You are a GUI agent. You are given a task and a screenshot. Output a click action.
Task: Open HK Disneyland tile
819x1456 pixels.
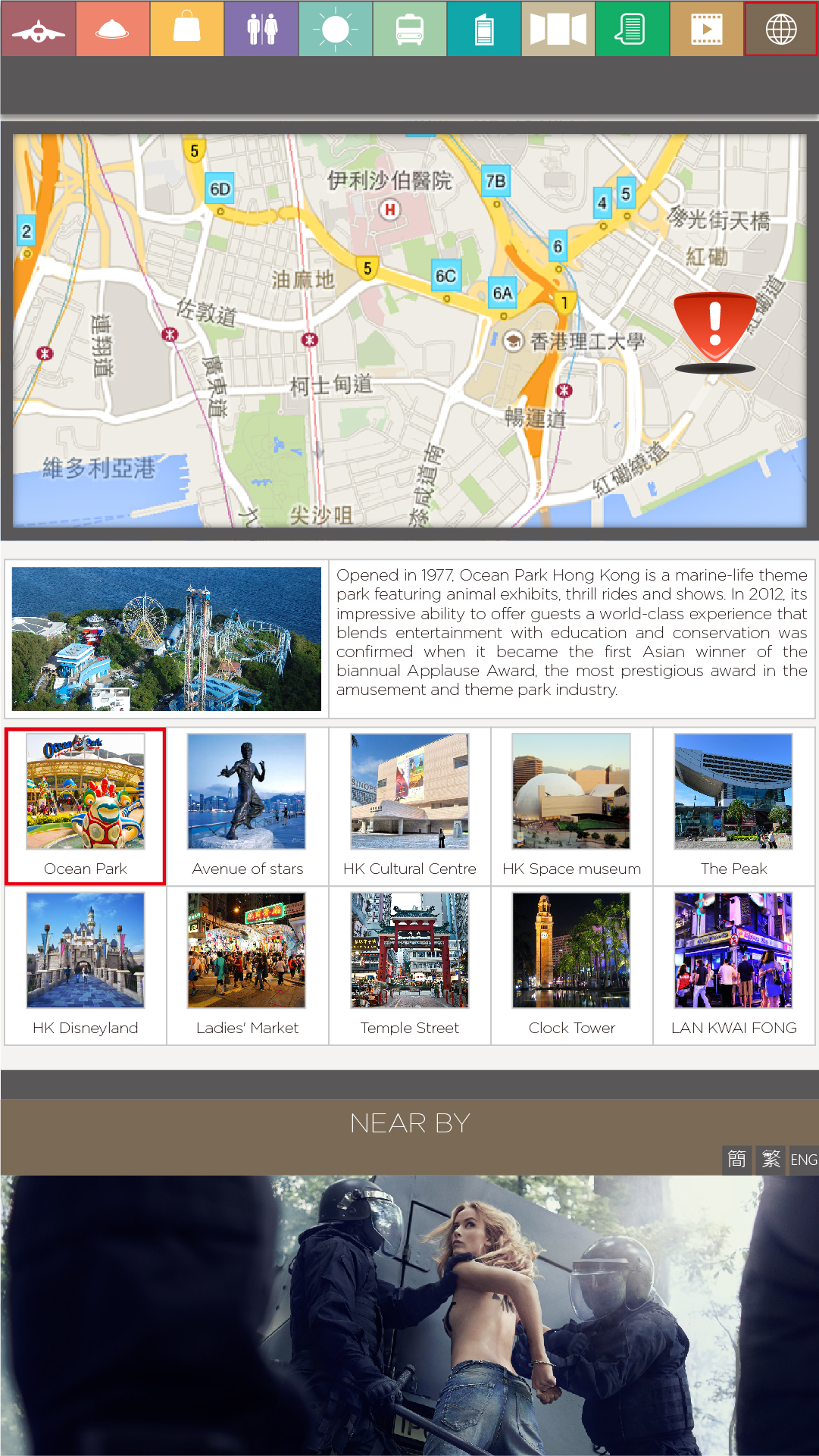click(x=86, y=965)
